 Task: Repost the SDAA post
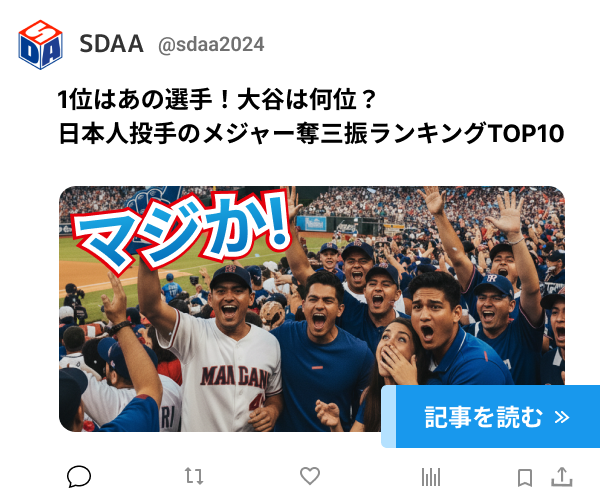194,477
